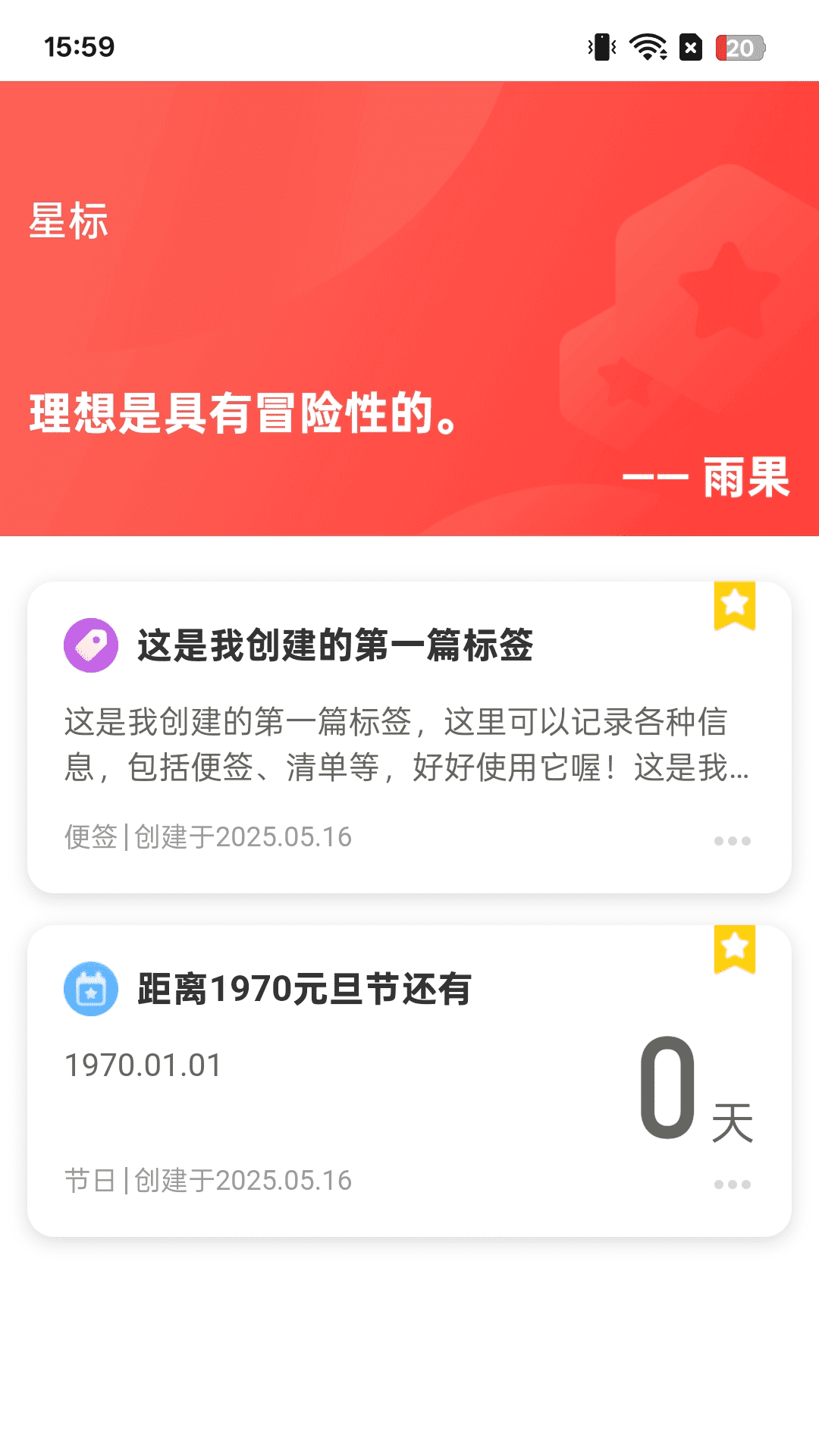Open the 便签 category filter
This screenshot has height=1456, width=819.
pos(87,837)
